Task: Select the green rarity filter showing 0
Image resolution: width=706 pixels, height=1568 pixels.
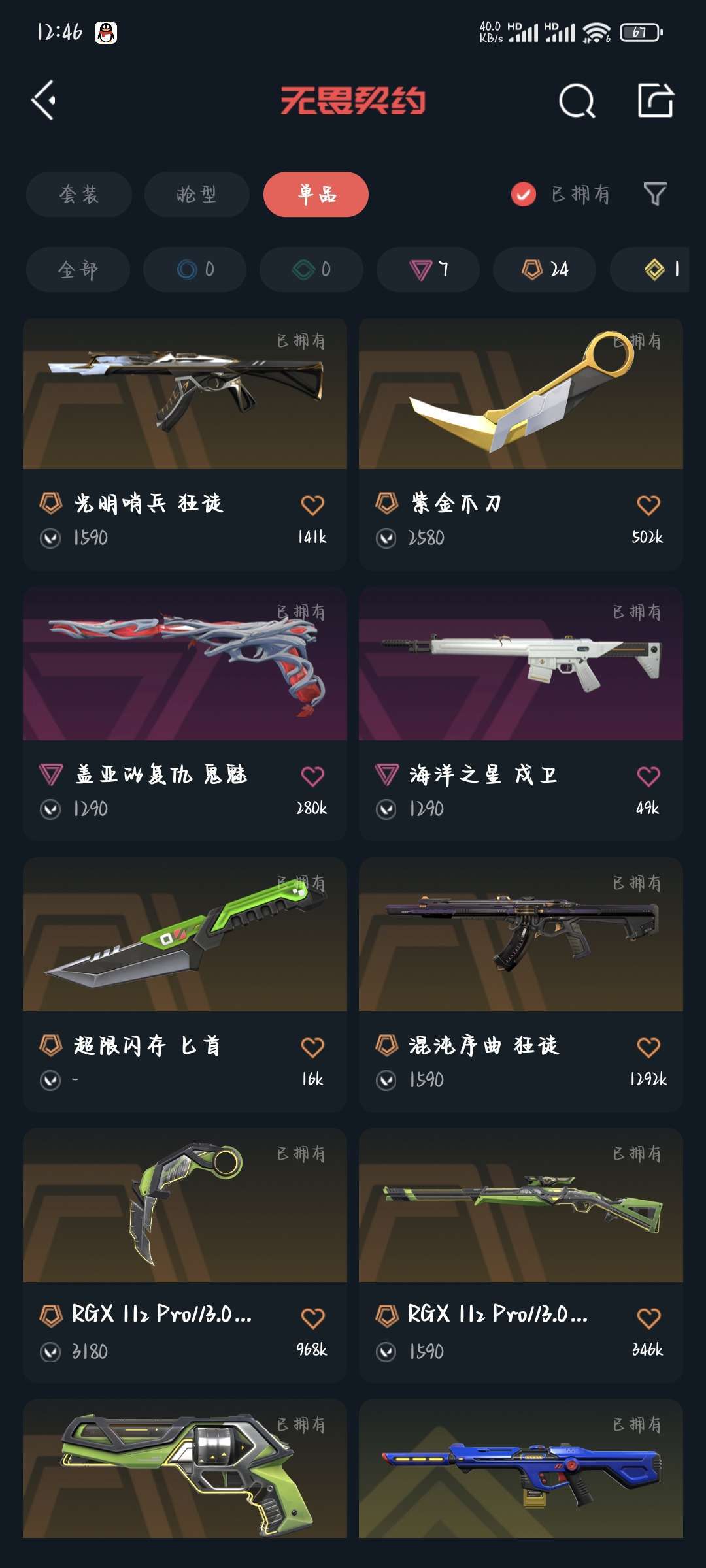Action: tap(312, 270)
